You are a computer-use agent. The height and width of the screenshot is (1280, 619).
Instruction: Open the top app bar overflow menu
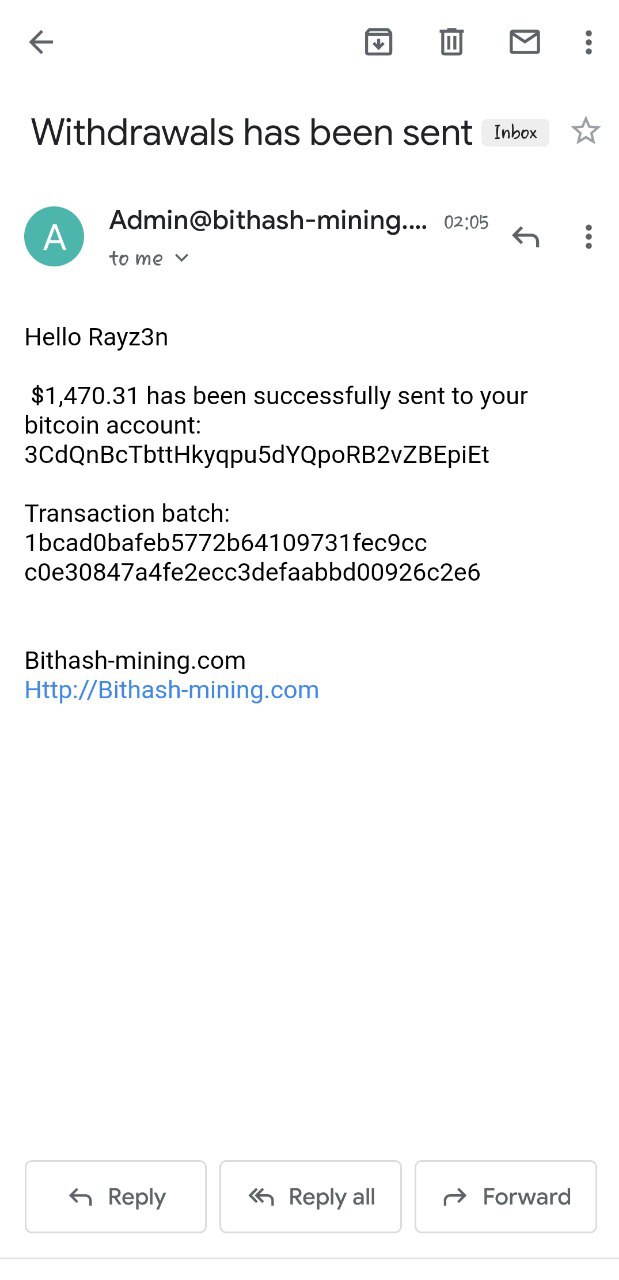point(588,42)
